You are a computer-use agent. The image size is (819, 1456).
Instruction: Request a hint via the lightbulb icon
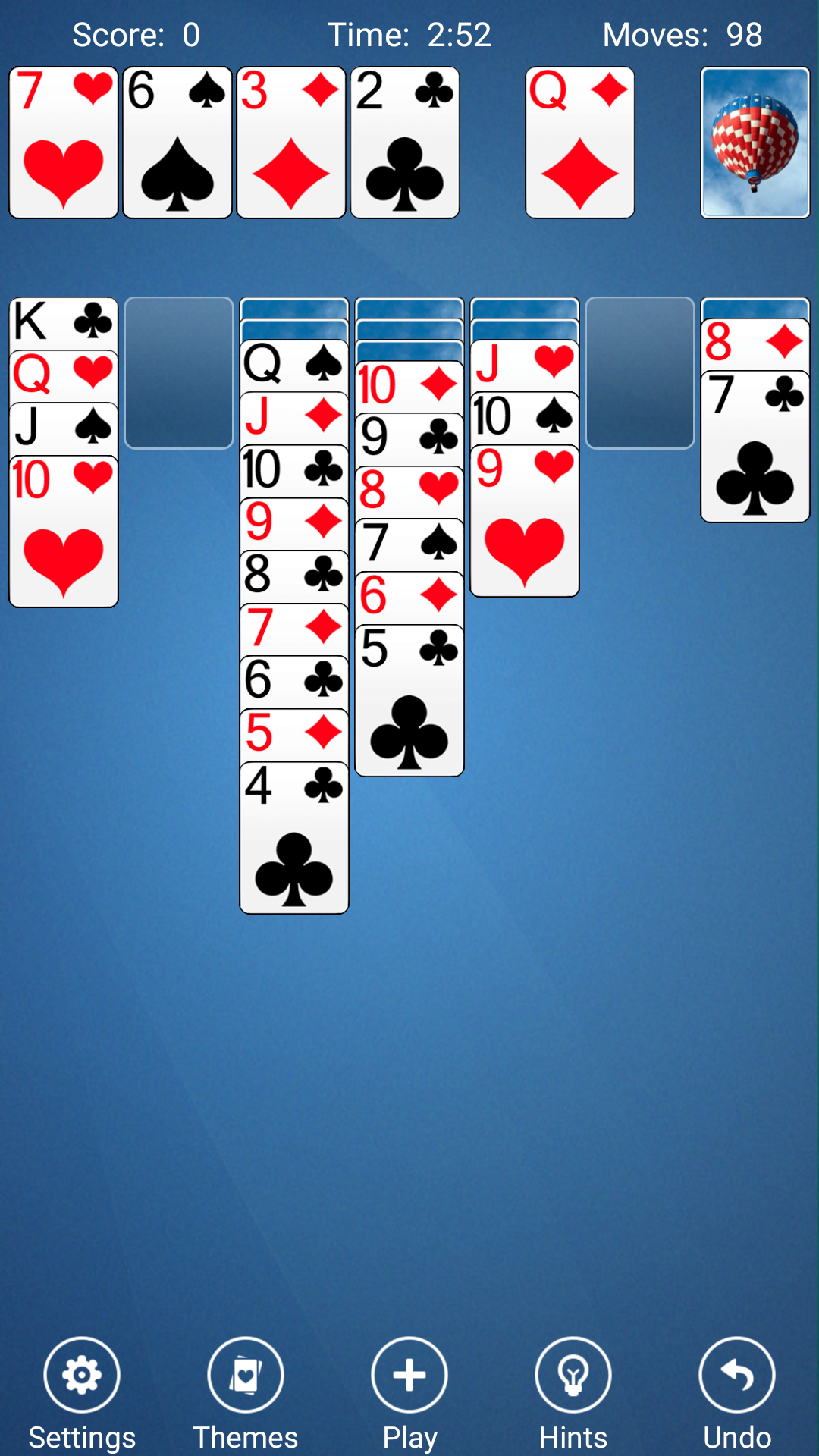(573, 1375)
